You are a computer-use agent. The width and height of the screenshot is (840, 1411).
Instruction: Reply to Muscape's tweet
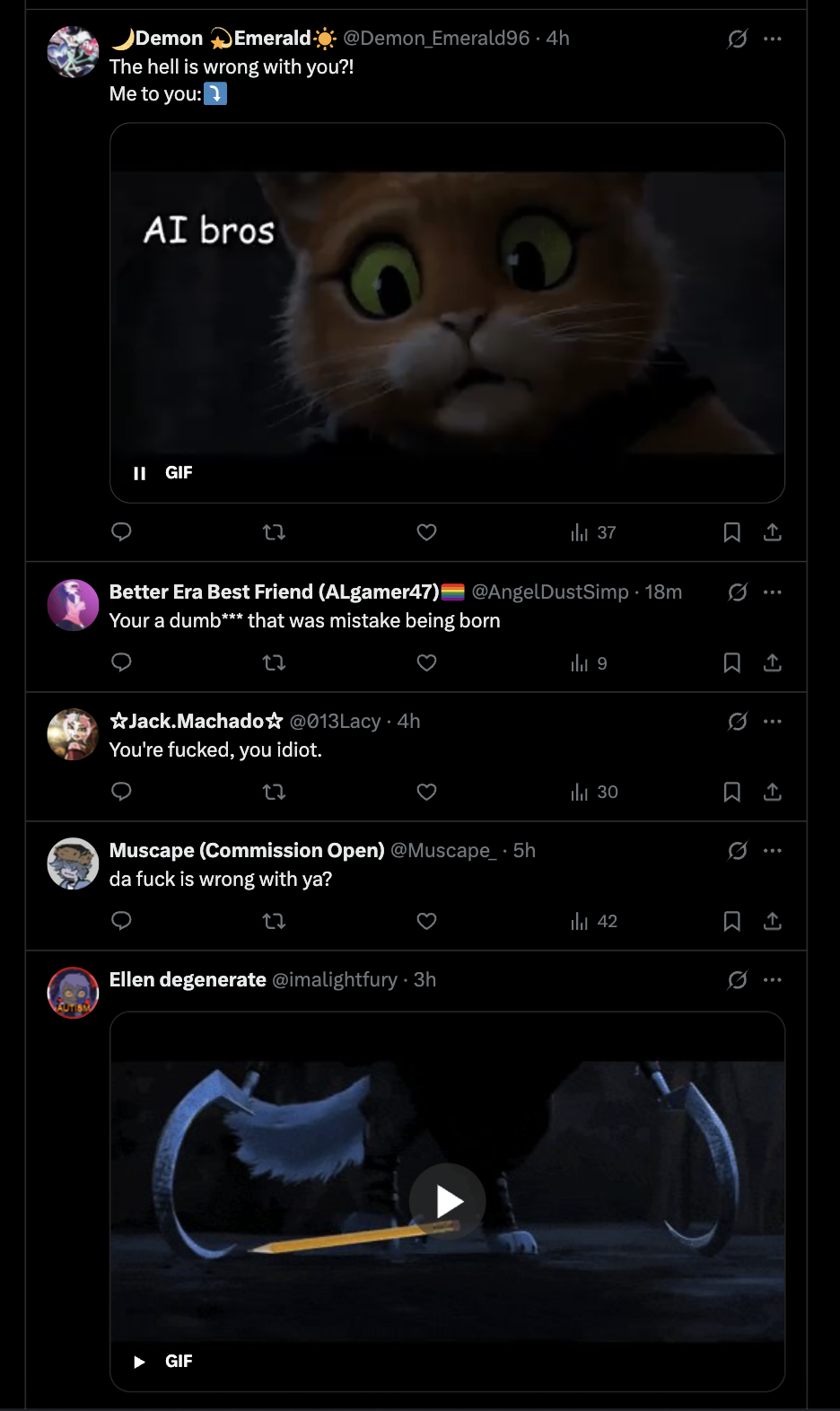point(121,921)
